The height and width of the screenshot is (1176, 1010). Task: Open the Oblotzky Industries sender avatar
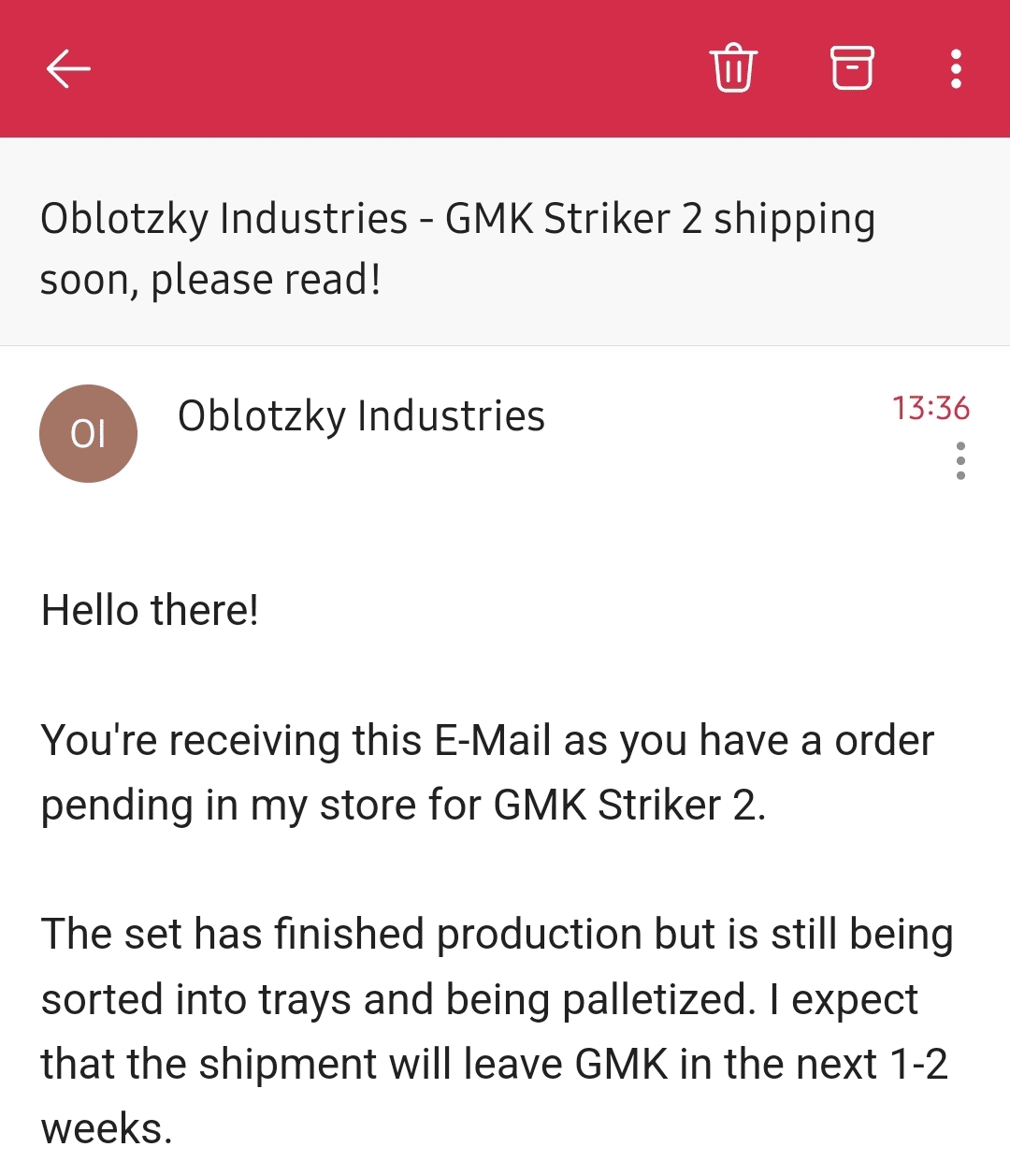pos(89,433)
